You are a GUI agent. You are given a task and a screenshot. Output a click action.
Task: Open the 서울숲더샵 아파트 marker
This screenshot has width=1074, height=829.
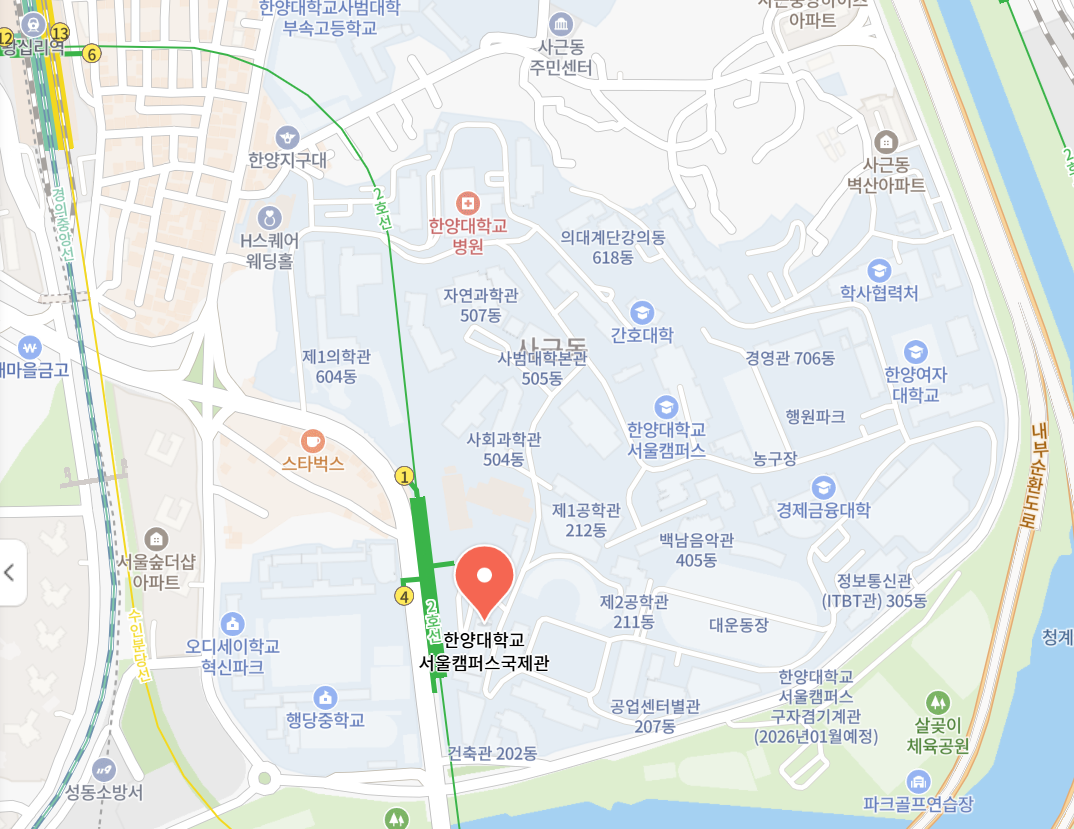click(156, 538)
